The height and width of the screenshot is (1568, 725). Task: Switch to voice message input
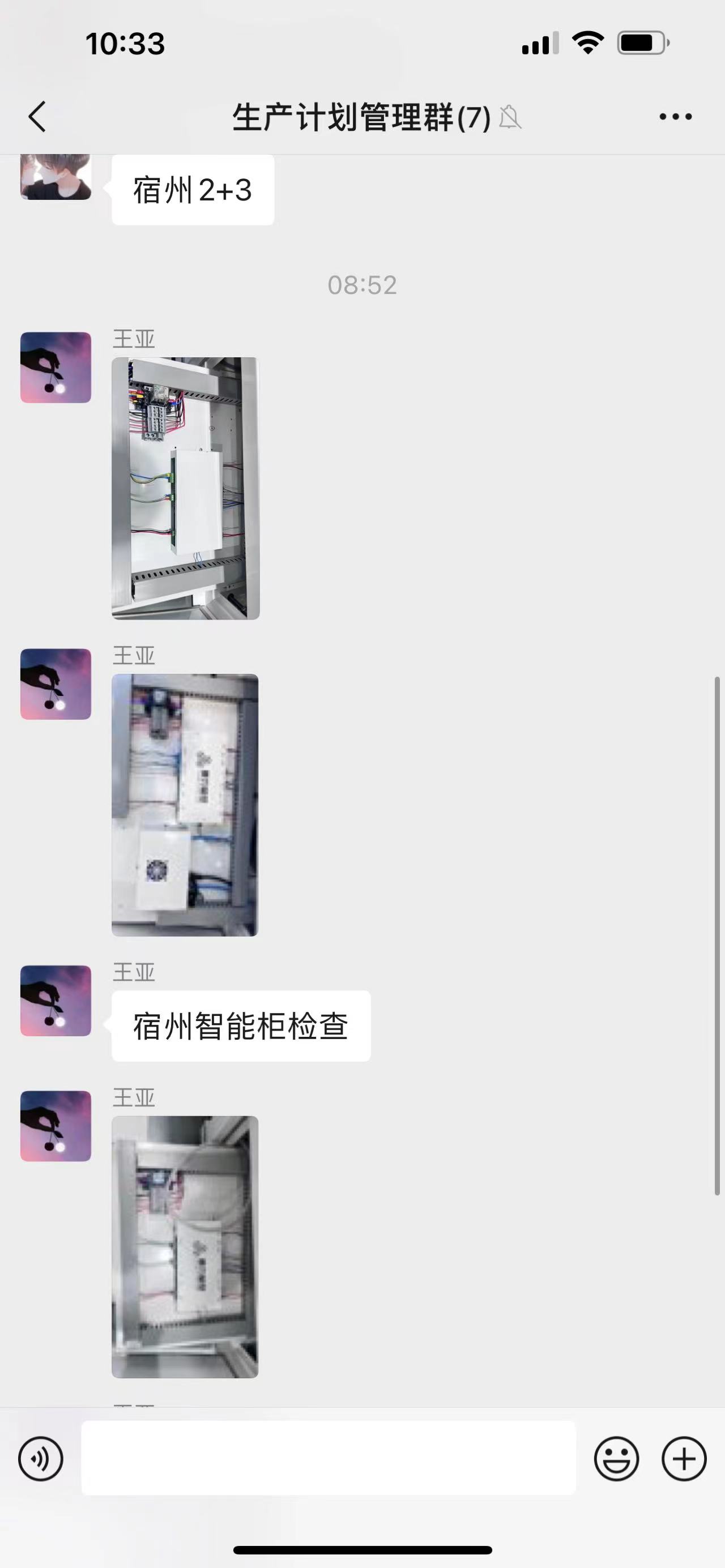[41, 1459]
